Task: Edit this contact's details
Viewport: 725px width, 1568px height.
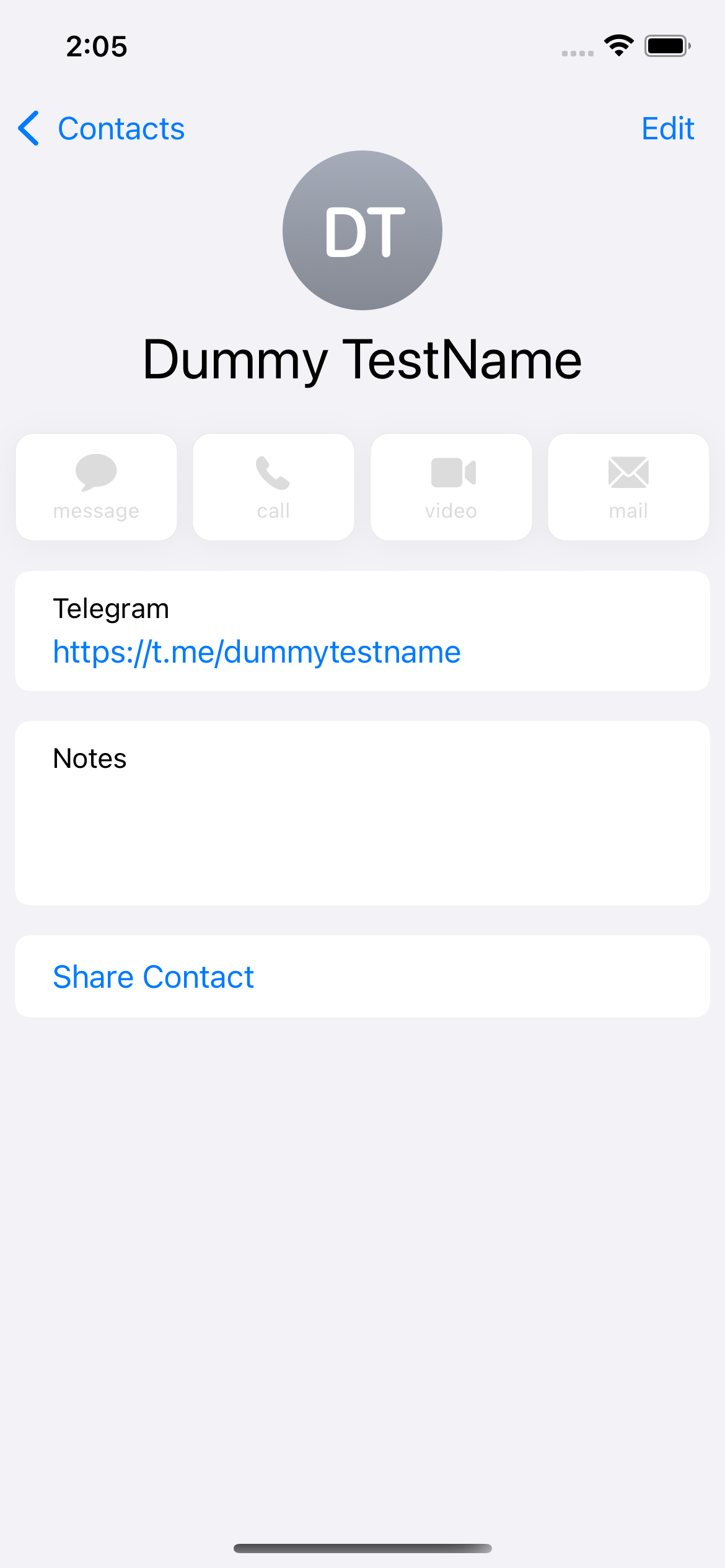Action: (x=667, y=129)
